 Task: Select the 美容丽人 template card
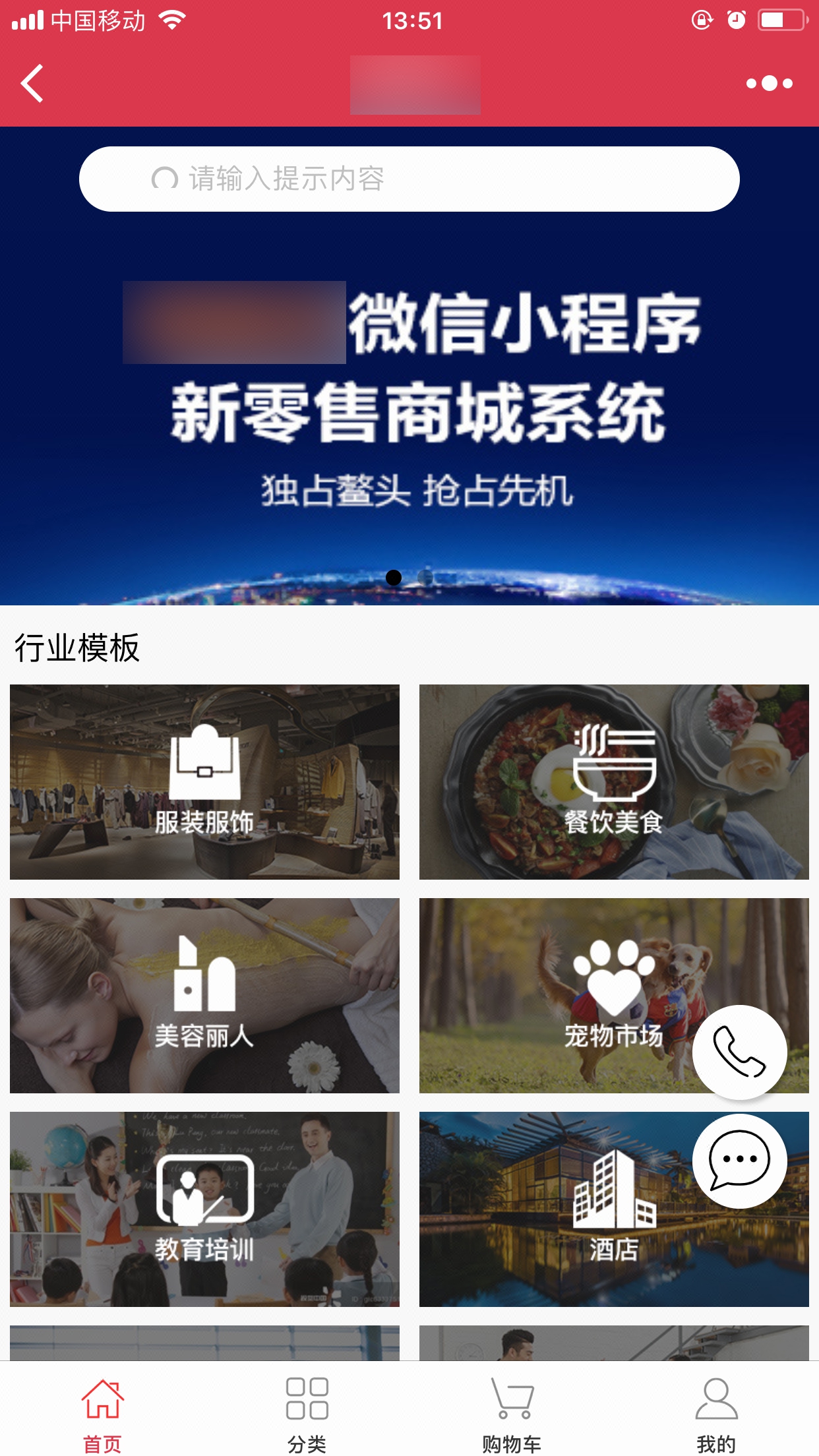pyautogui.click(x=204, y=996)
